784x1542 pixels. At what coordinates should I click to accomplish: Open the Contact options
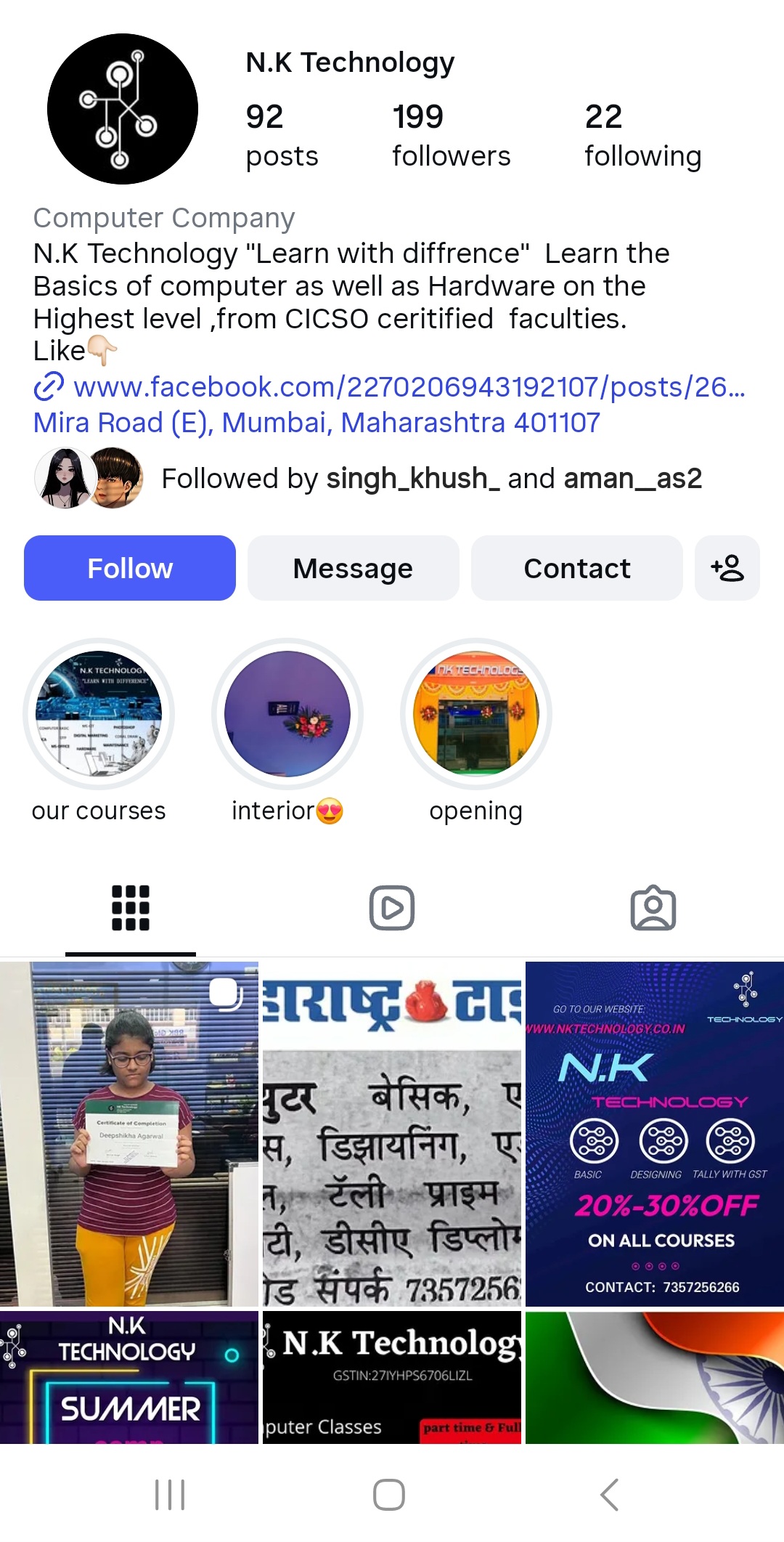[x=576, y=568]
